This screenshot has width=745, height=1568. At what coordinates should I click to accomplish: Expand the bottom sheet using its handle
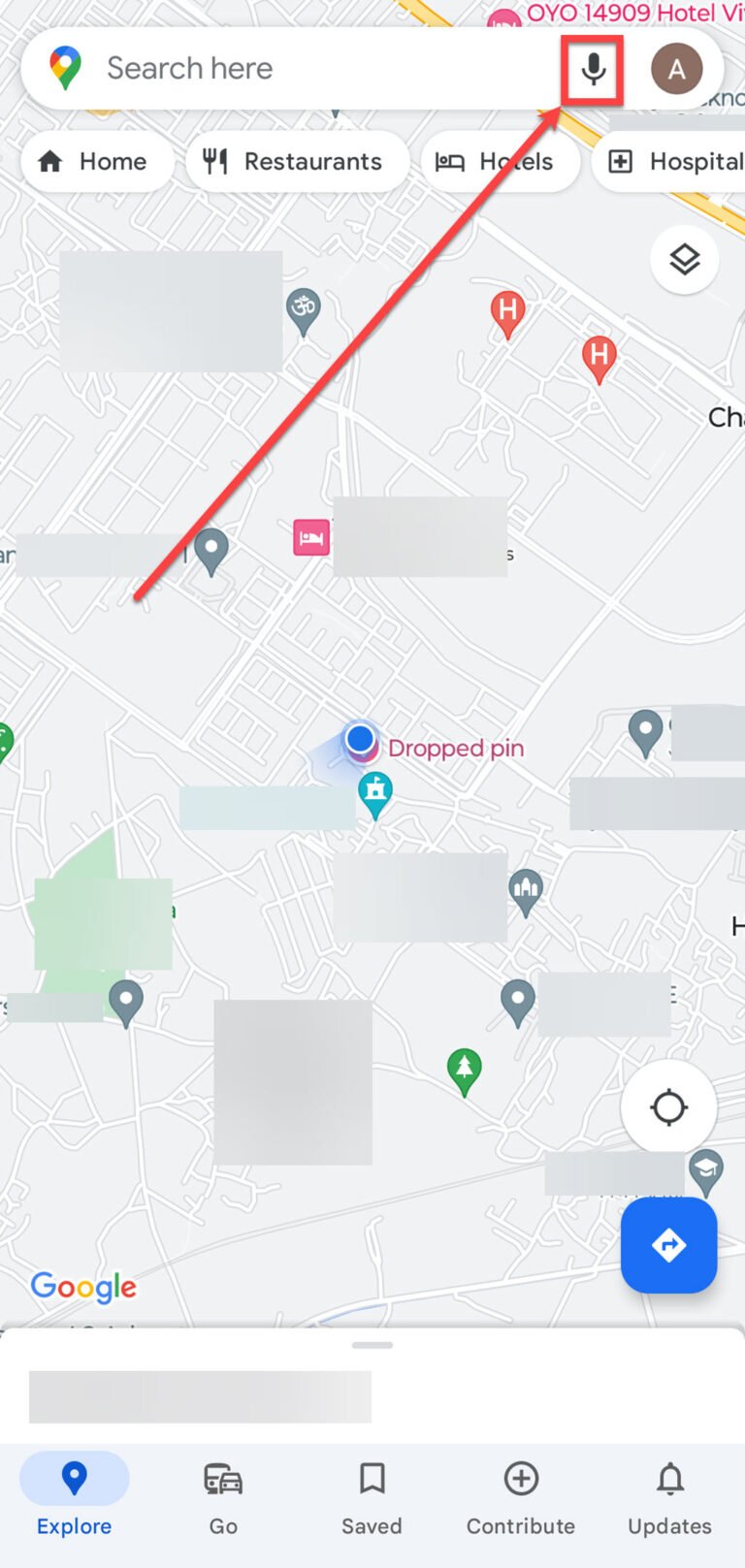coord(372,1345)
